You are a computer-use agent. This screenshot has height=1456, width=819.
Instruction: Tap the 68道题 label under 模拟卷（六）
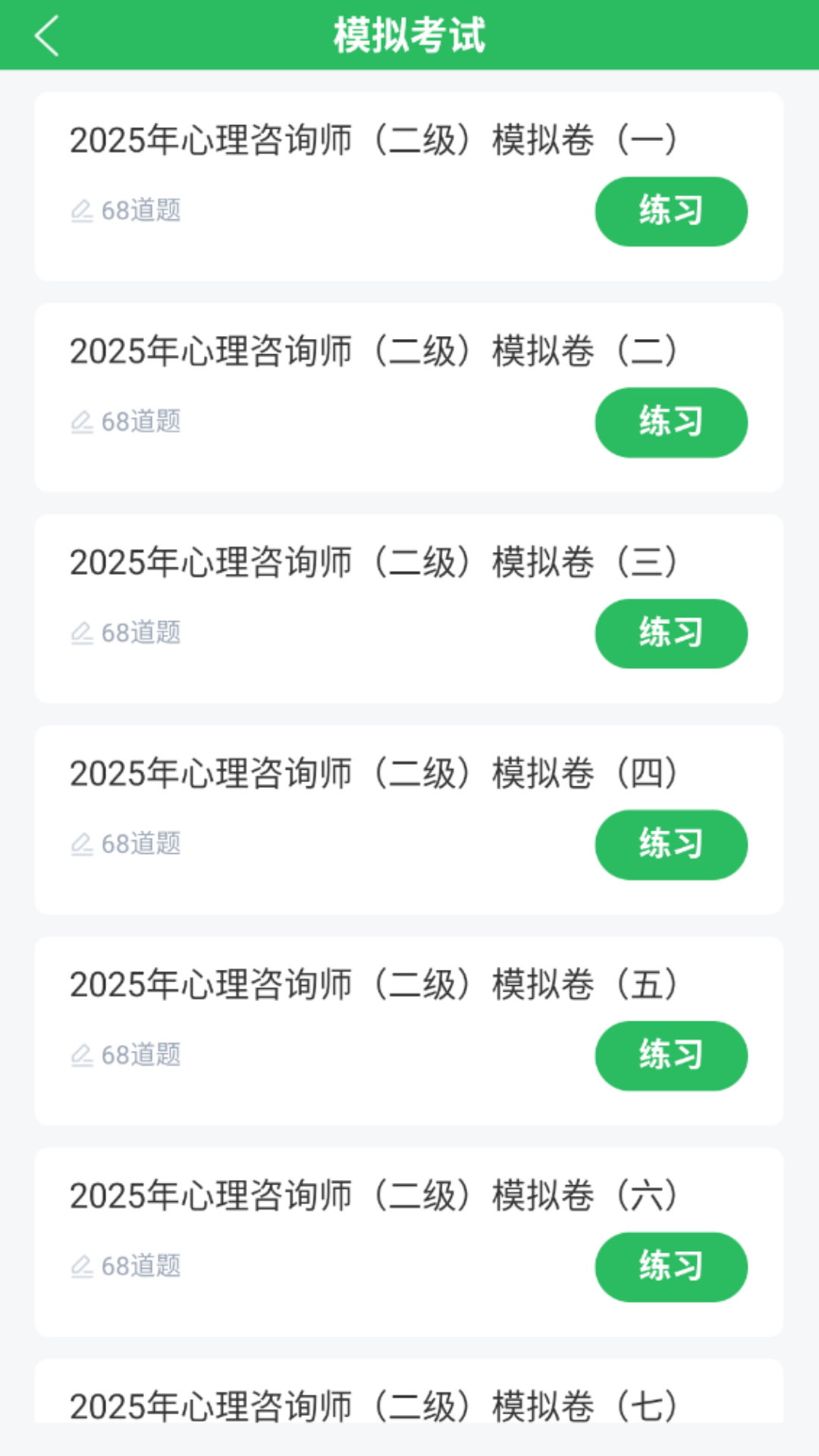141,1265
